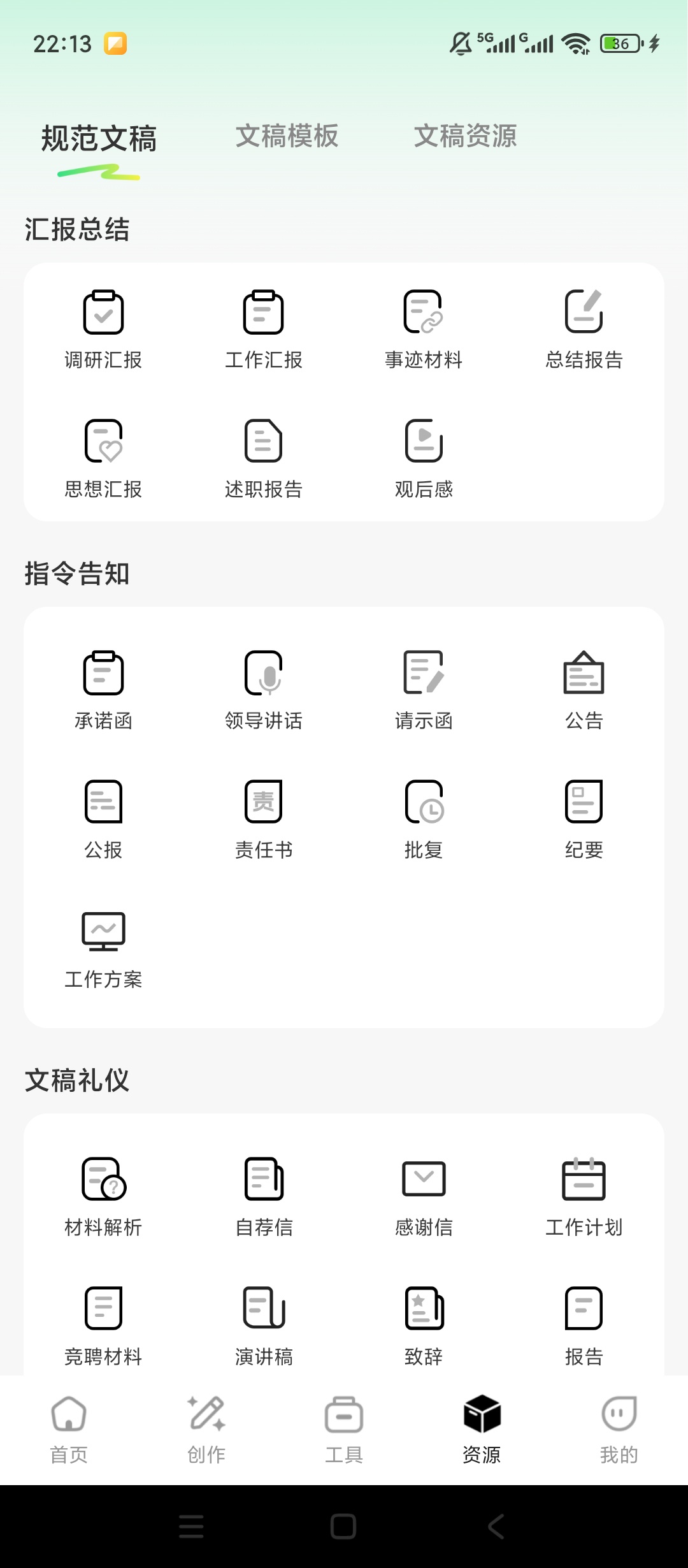Open 事迹材料
The width and height of the screenshot is (688, 1568).
424,330
